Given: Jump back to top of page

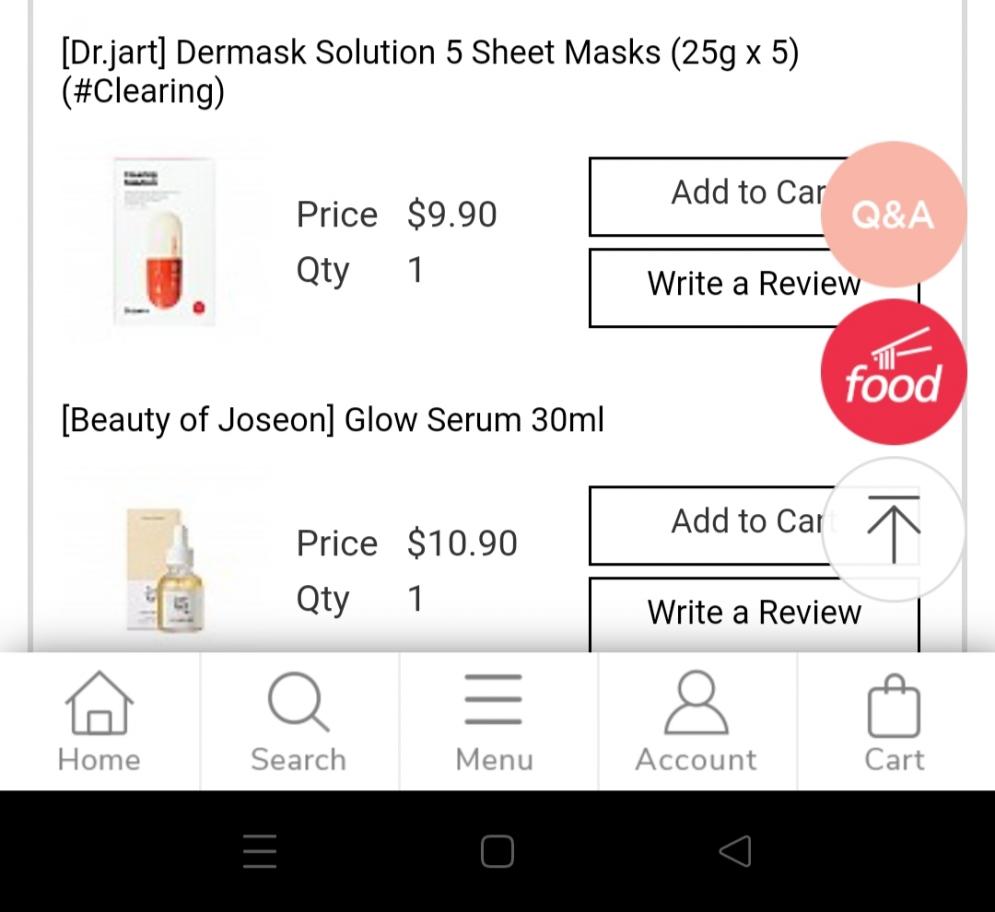Looking at the screenshot, I should (x=892, y=528).
